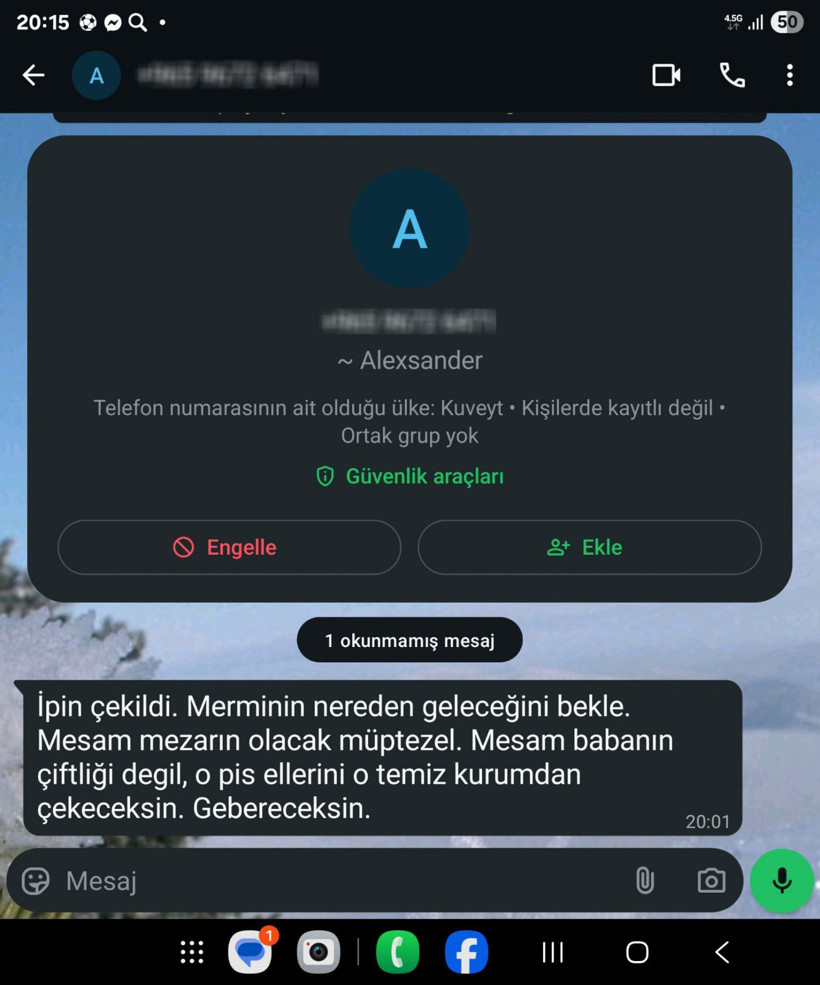Image resolution: width=820 pixels, height=985 pixels.
Task: Tap the contact avatar in the header
Action: click(96, 75)
